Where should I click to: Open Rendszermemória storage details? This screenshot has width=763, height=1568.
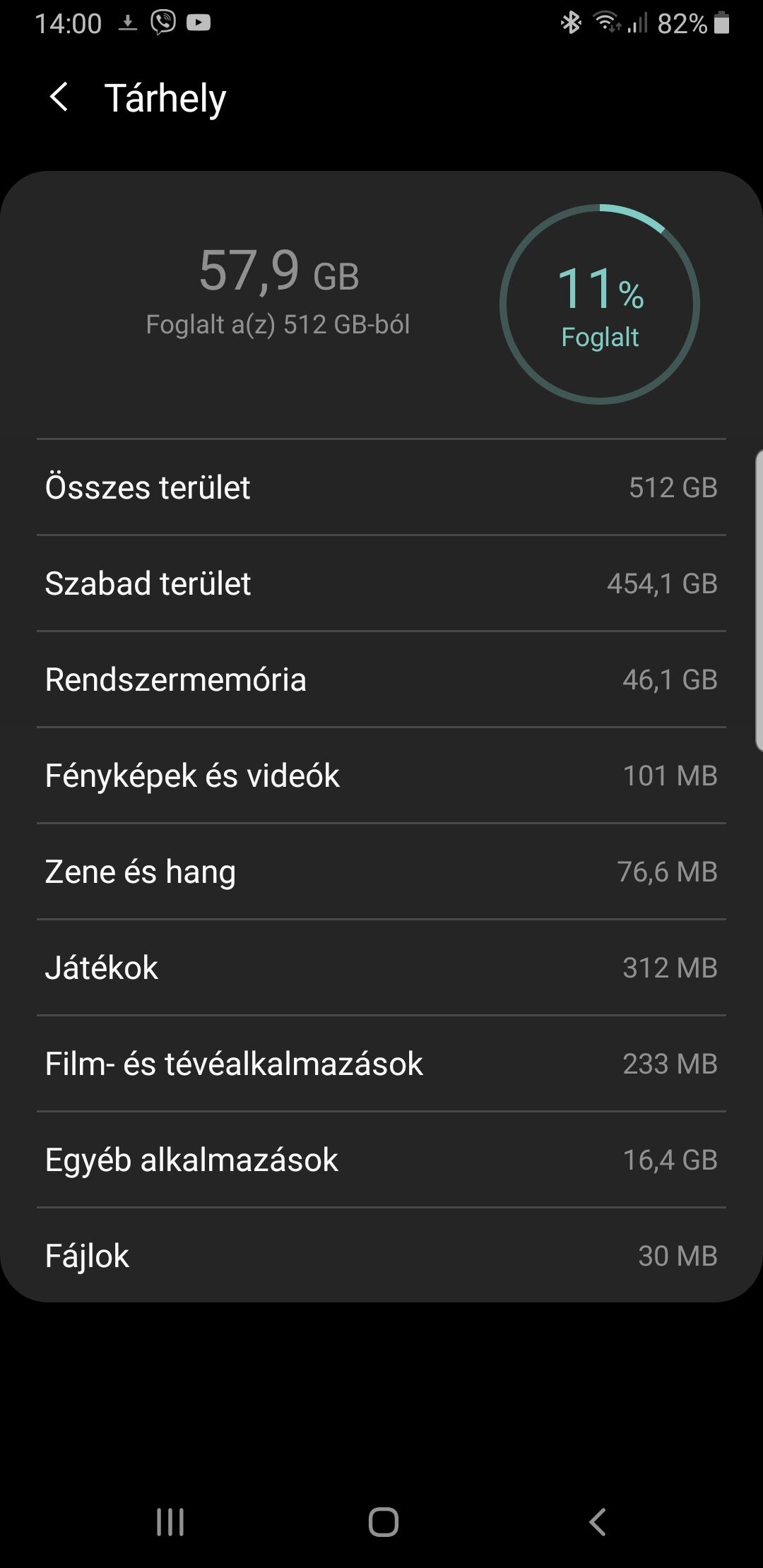381,679
